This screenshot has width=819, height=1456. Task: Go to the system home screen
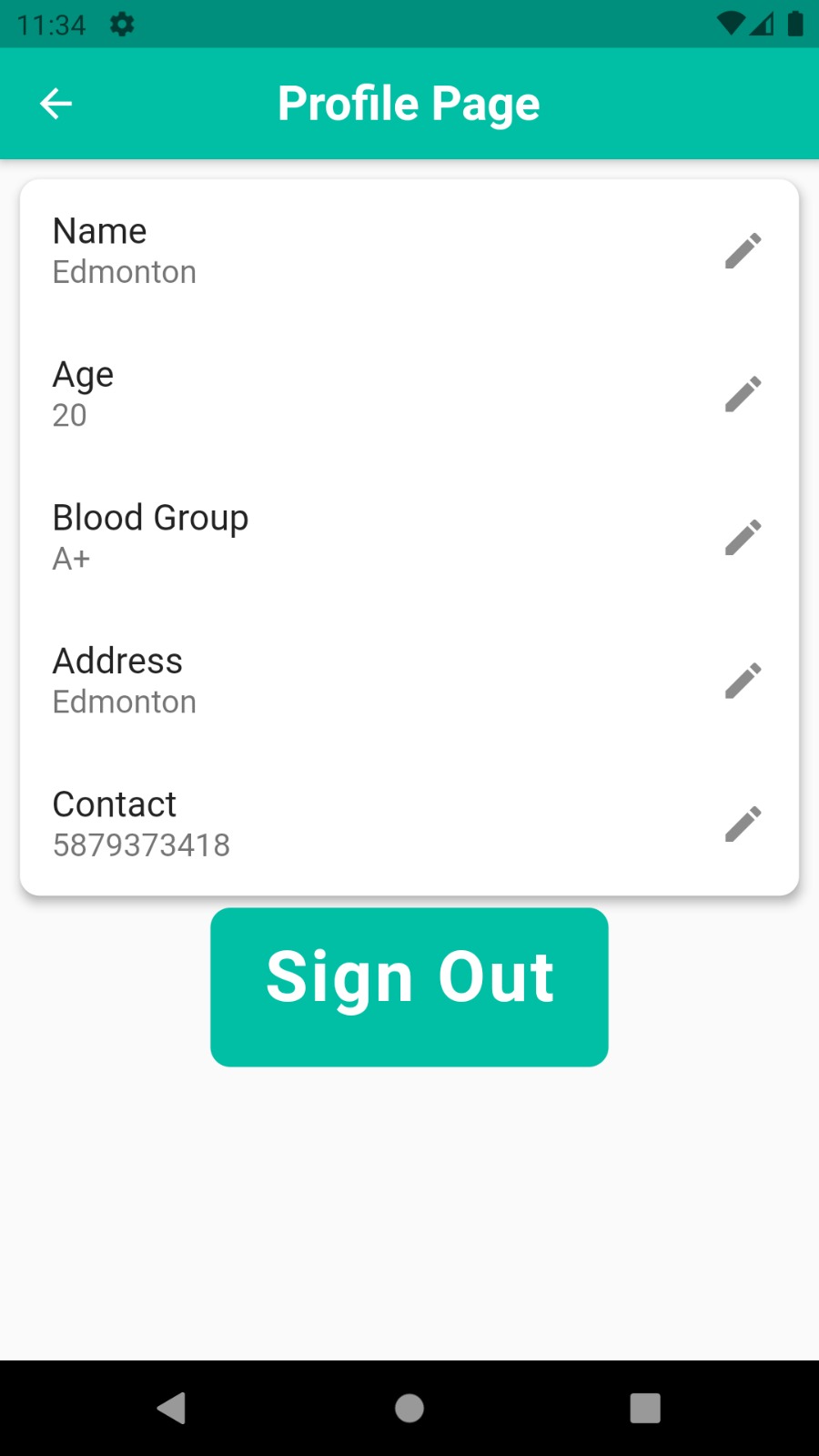[409, 1408]
